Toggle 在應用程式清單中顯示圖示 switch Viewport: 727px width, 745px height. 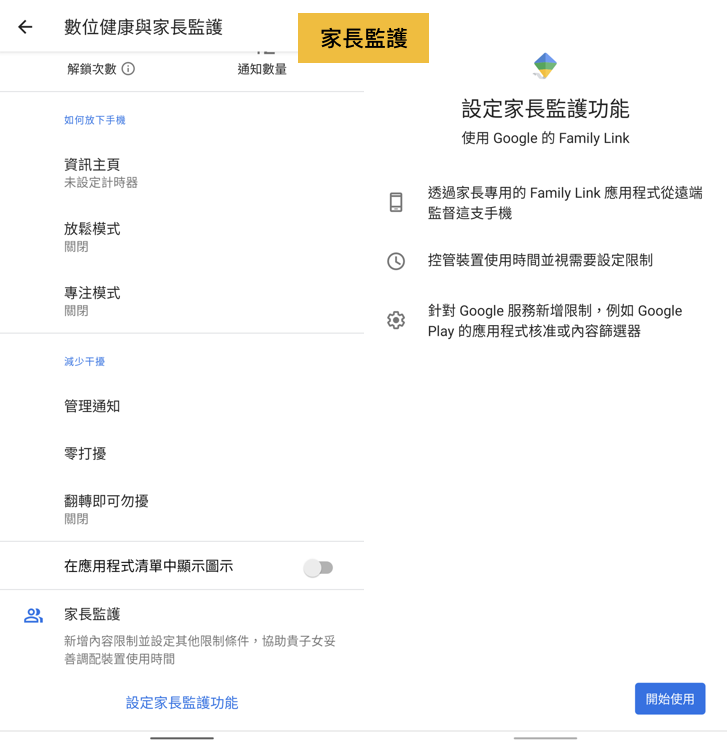pyautogui.click(x=318, y=567)
